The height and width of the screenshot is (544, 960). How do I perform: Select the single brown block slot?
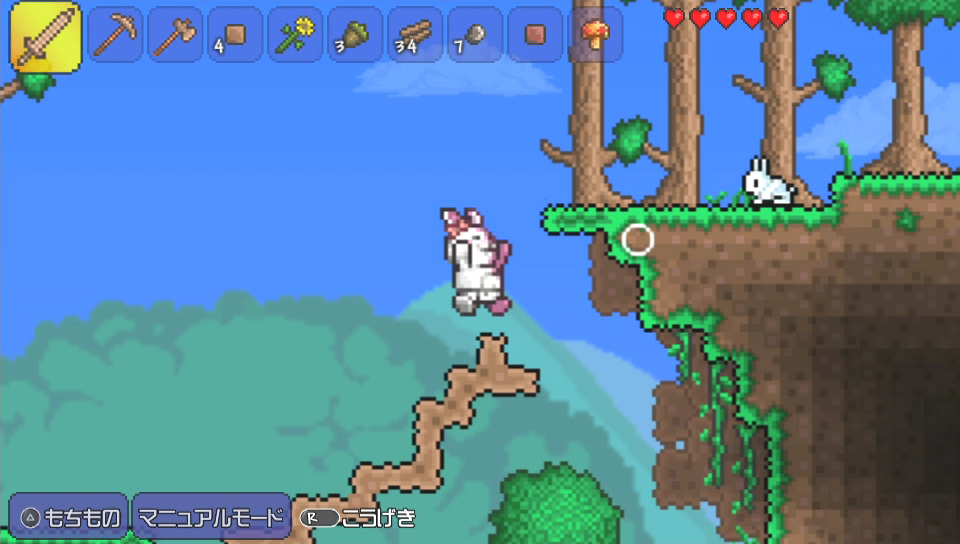point(535,35)
